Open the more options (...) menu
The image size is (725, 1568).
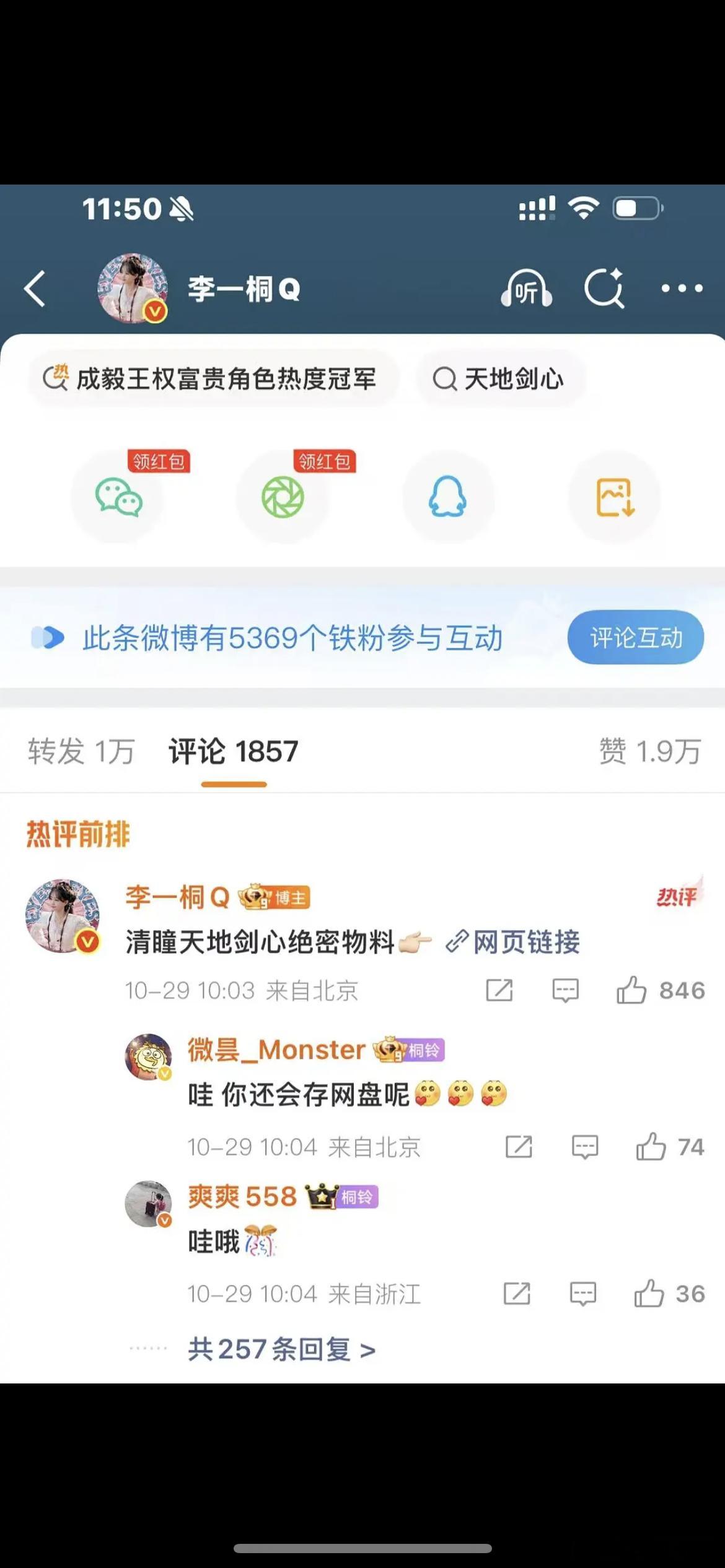[x=680, y=289]
